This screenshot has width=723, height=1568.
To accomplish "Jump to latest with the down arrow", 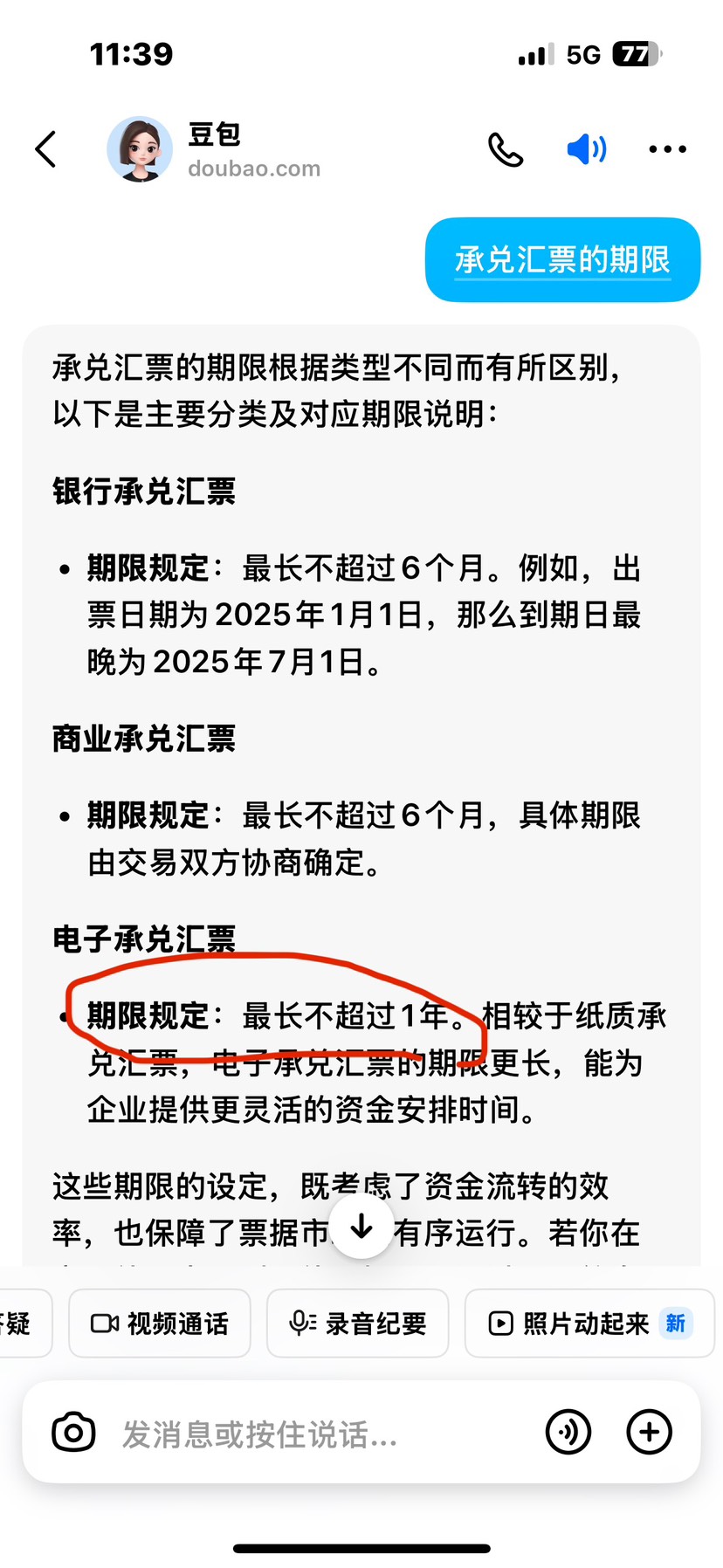I will point(361,1228).
